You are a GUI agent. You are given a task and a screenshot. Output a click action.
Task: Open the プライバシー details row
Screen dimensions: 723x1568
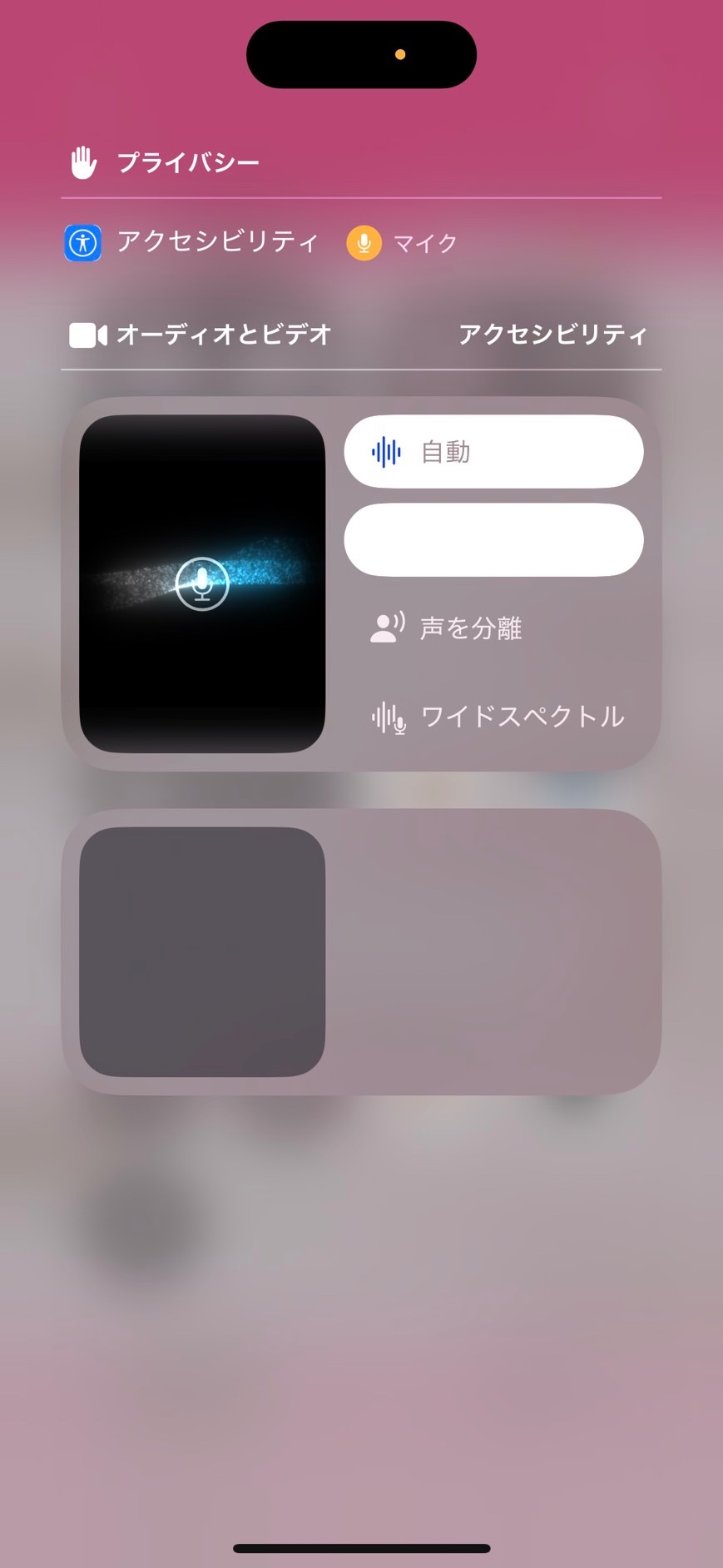tap(187, 162)
